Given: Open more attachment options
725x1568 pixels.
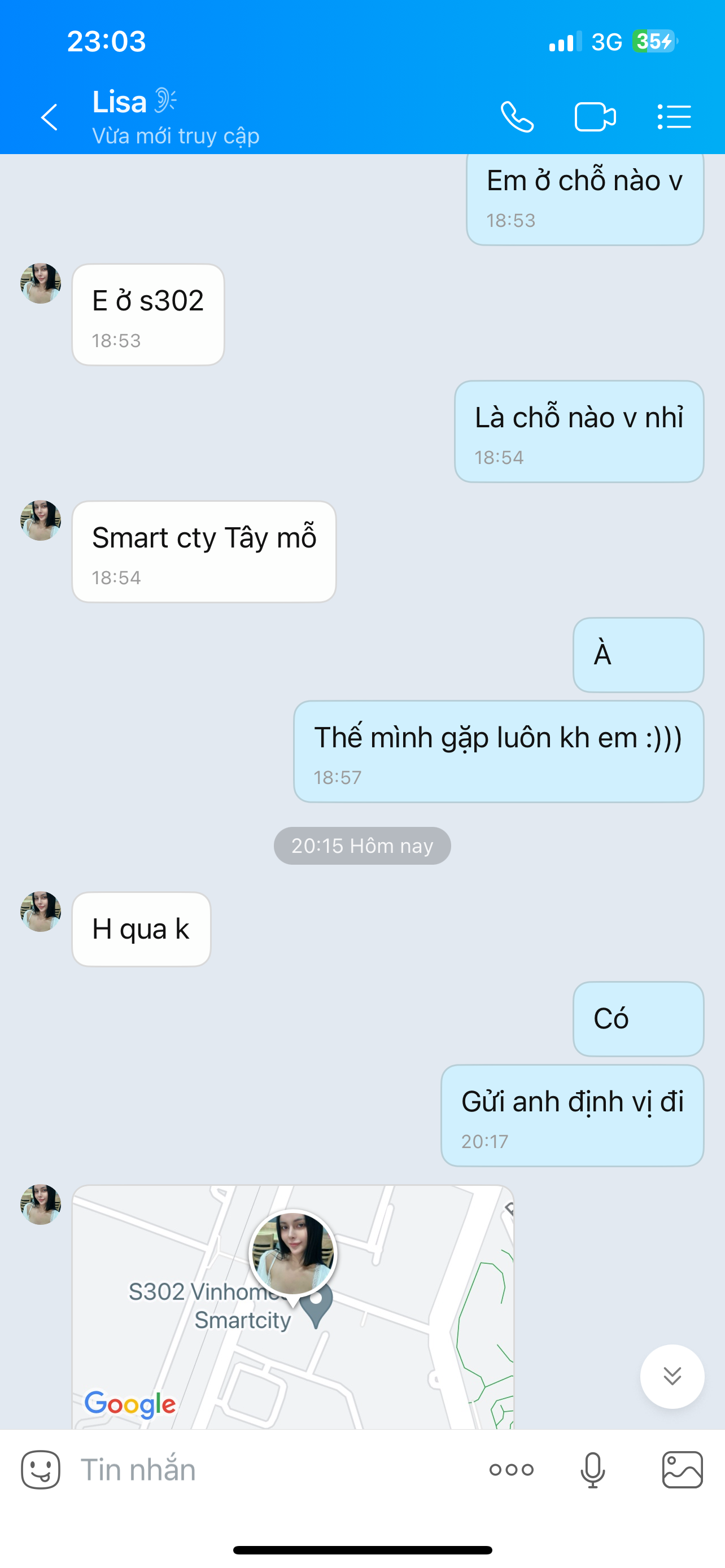Looking at the screenshot, I should point(512,1470).
